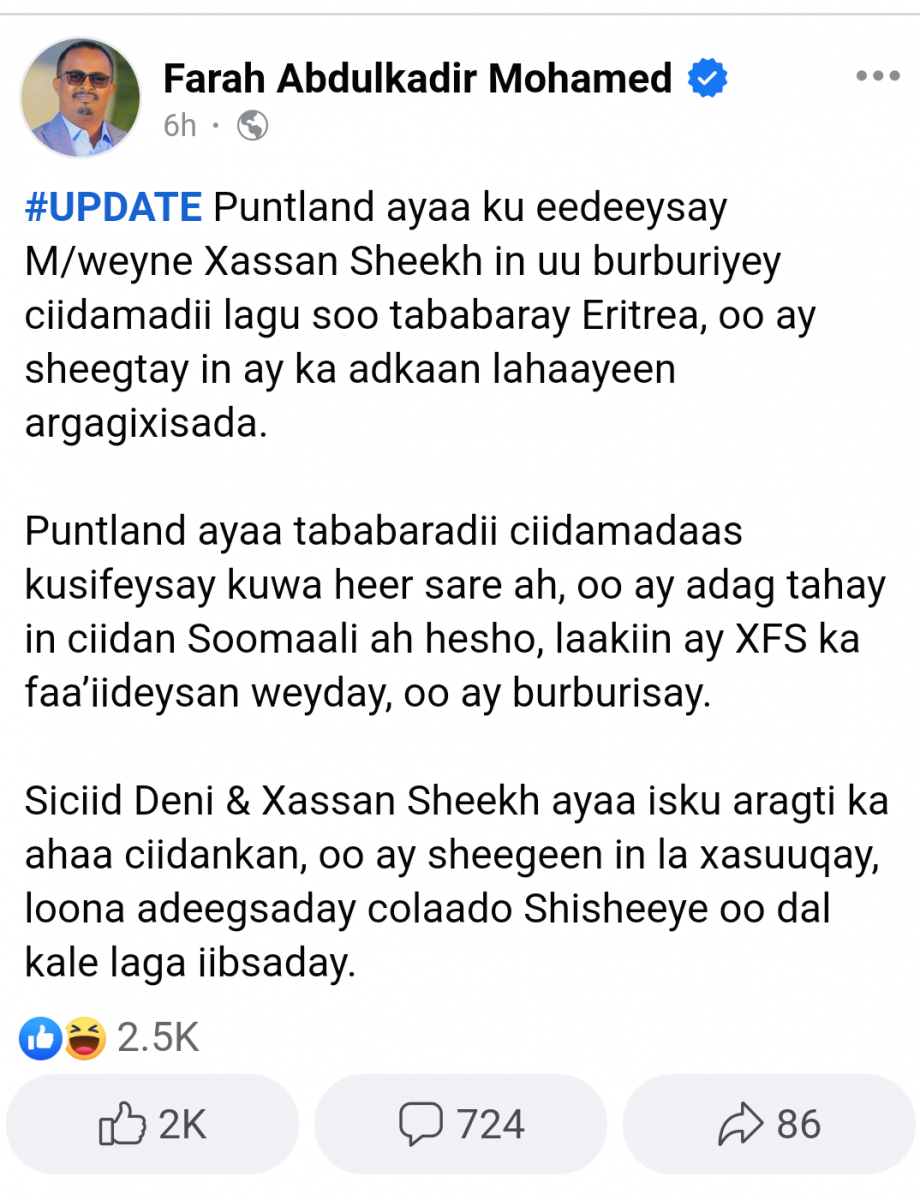This screenshot has width=920, height=1200.
Task: Tap the #UPDATE hashtag
Action: [114, 209]
